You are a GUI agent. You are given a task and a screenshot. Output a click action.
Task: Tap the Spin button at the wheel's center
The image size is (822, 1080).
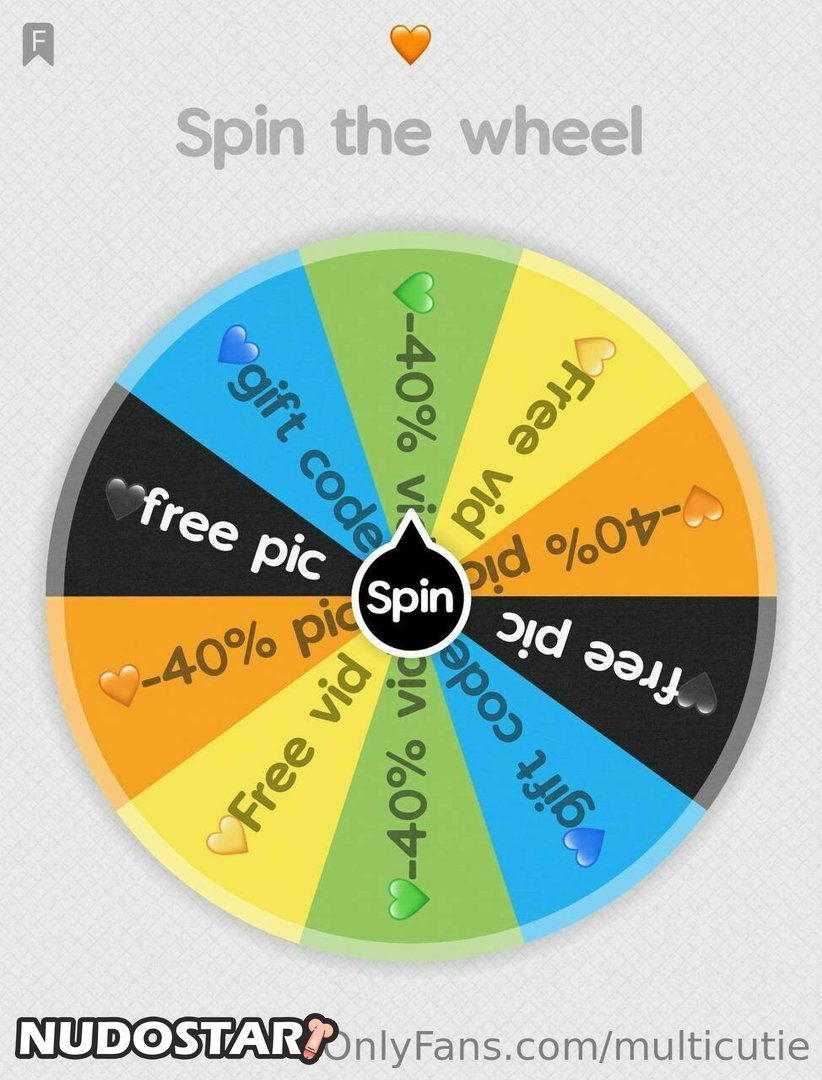pyautogui.click(x=412, y=597)
